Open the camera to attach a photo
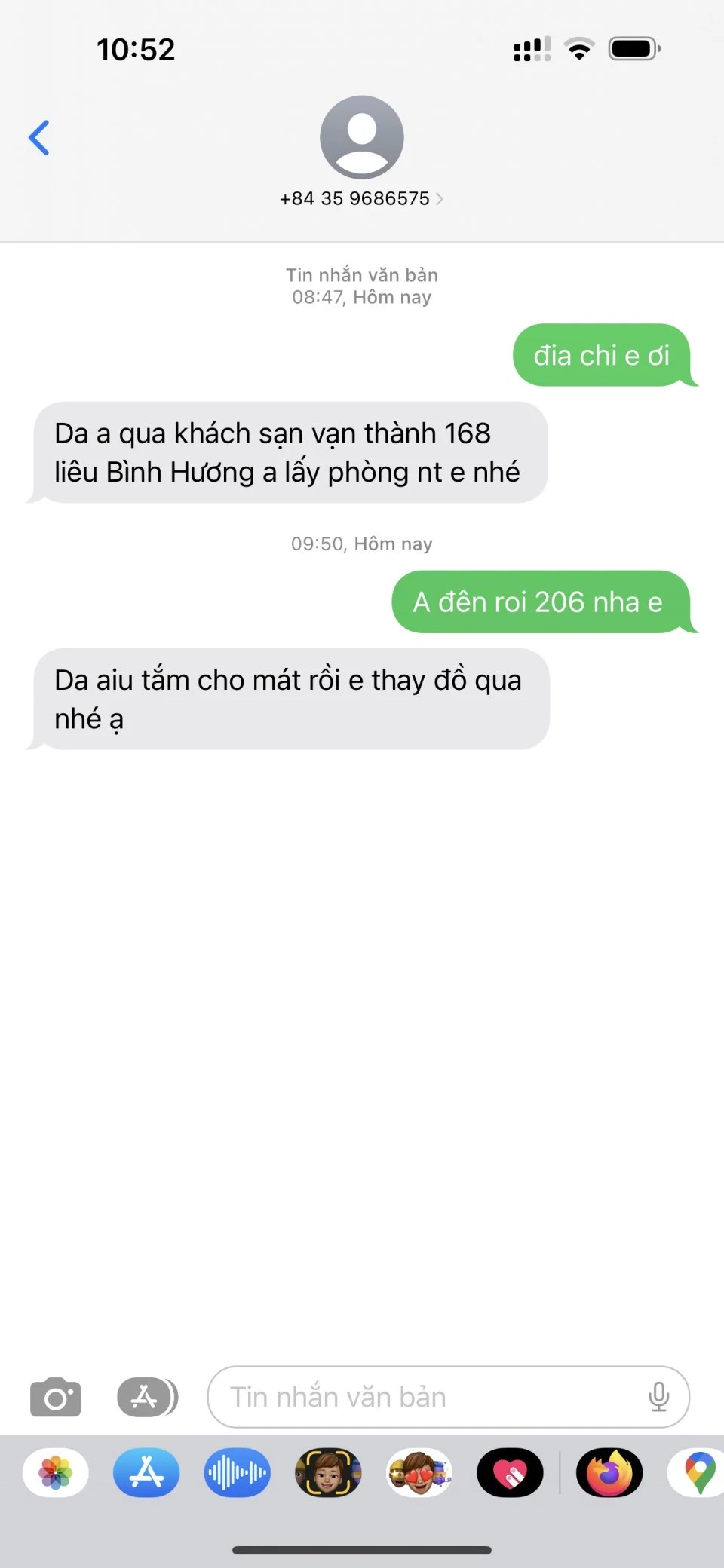Image resolution: width=724 pixels, height=1568 pixels. coord(55,1397)
